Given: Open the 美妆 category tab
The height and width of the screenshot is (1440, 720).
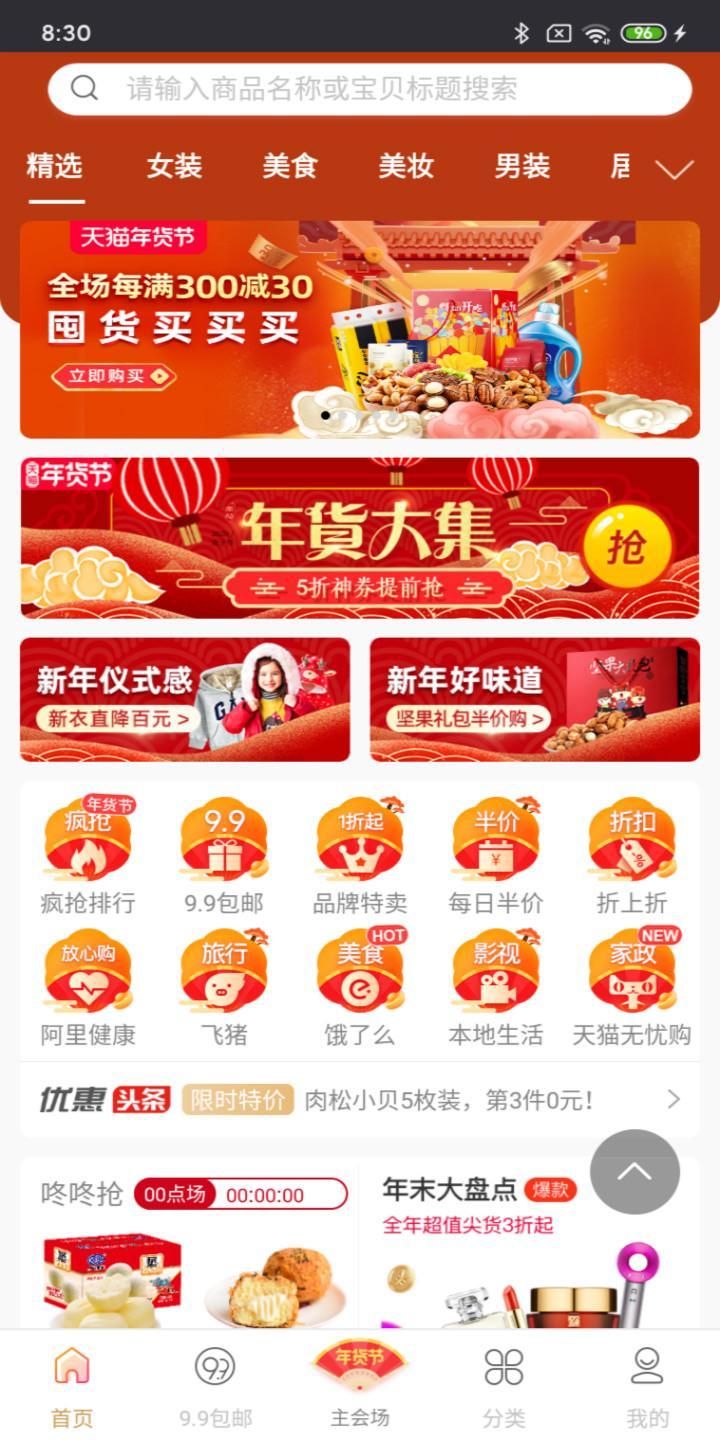Looking at the screenshot, I should 406,166.
